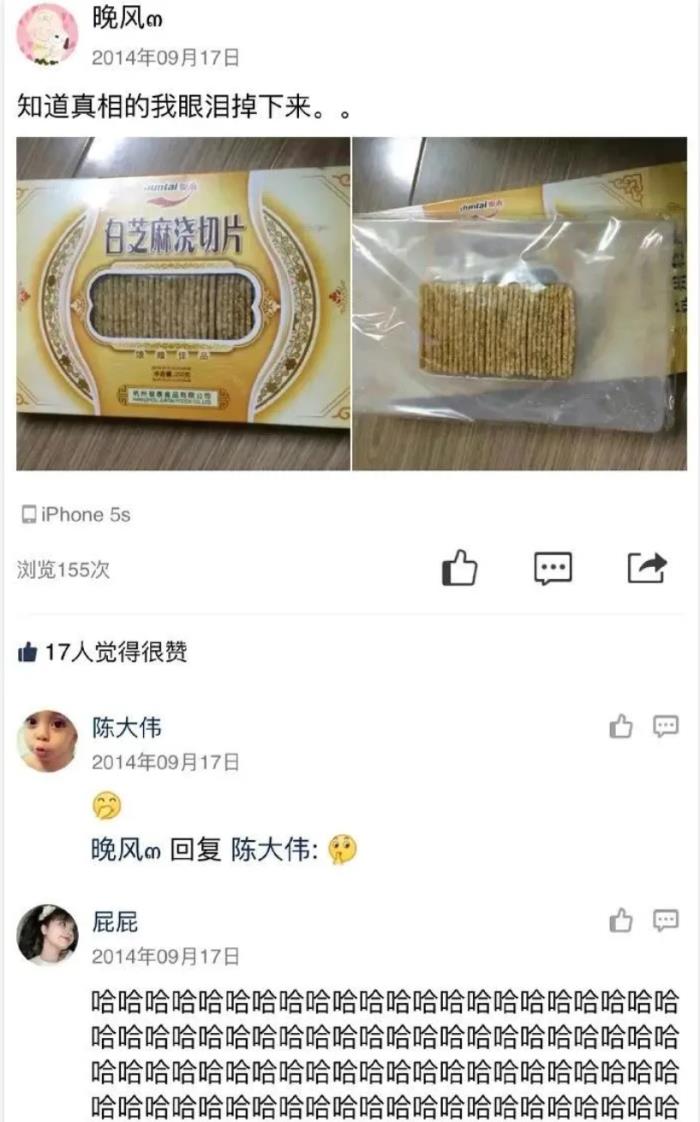Open 陈大伟's profile avatar
700x1122 pixels.
[47, 741]
